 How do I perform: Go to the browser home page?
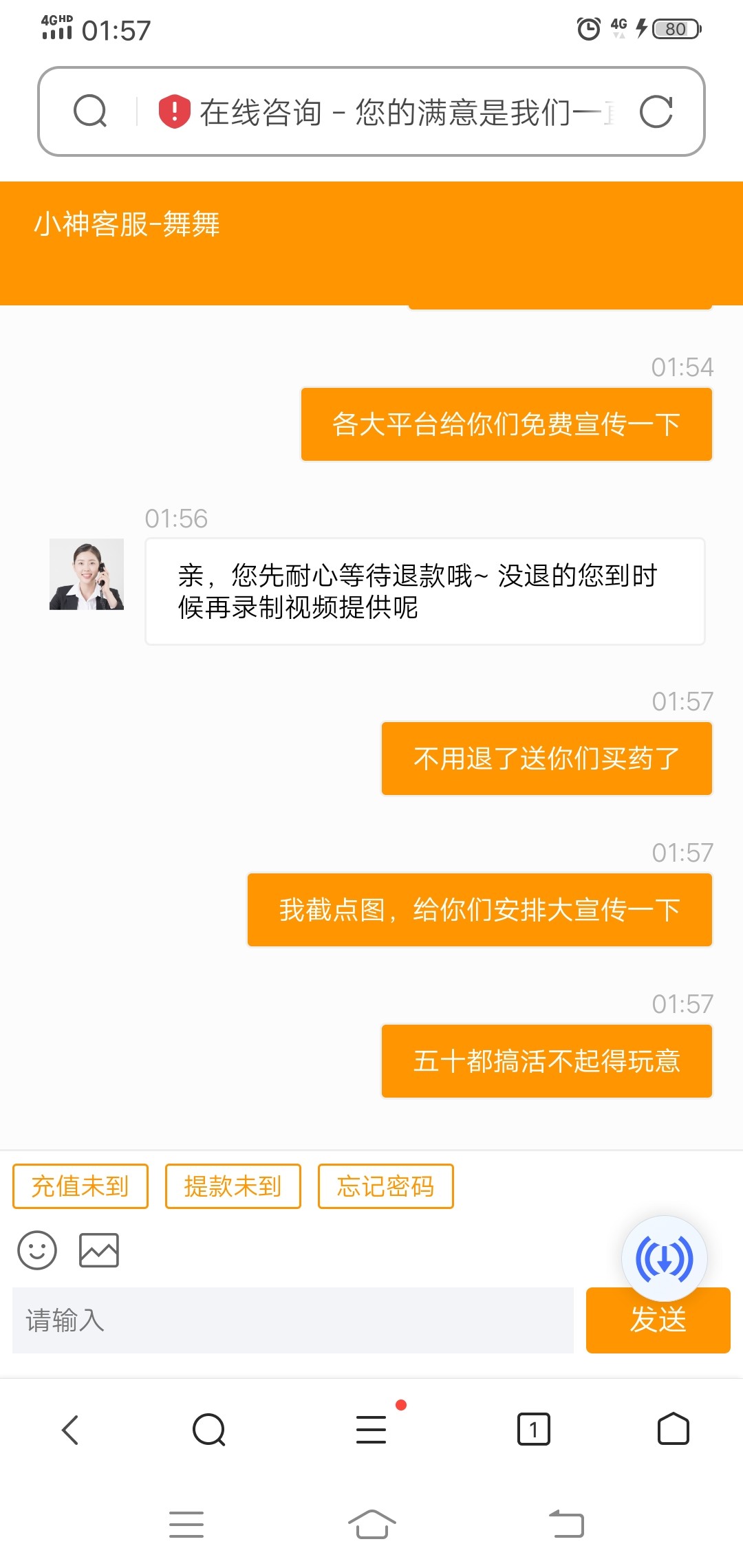(x=673, y=1430)
